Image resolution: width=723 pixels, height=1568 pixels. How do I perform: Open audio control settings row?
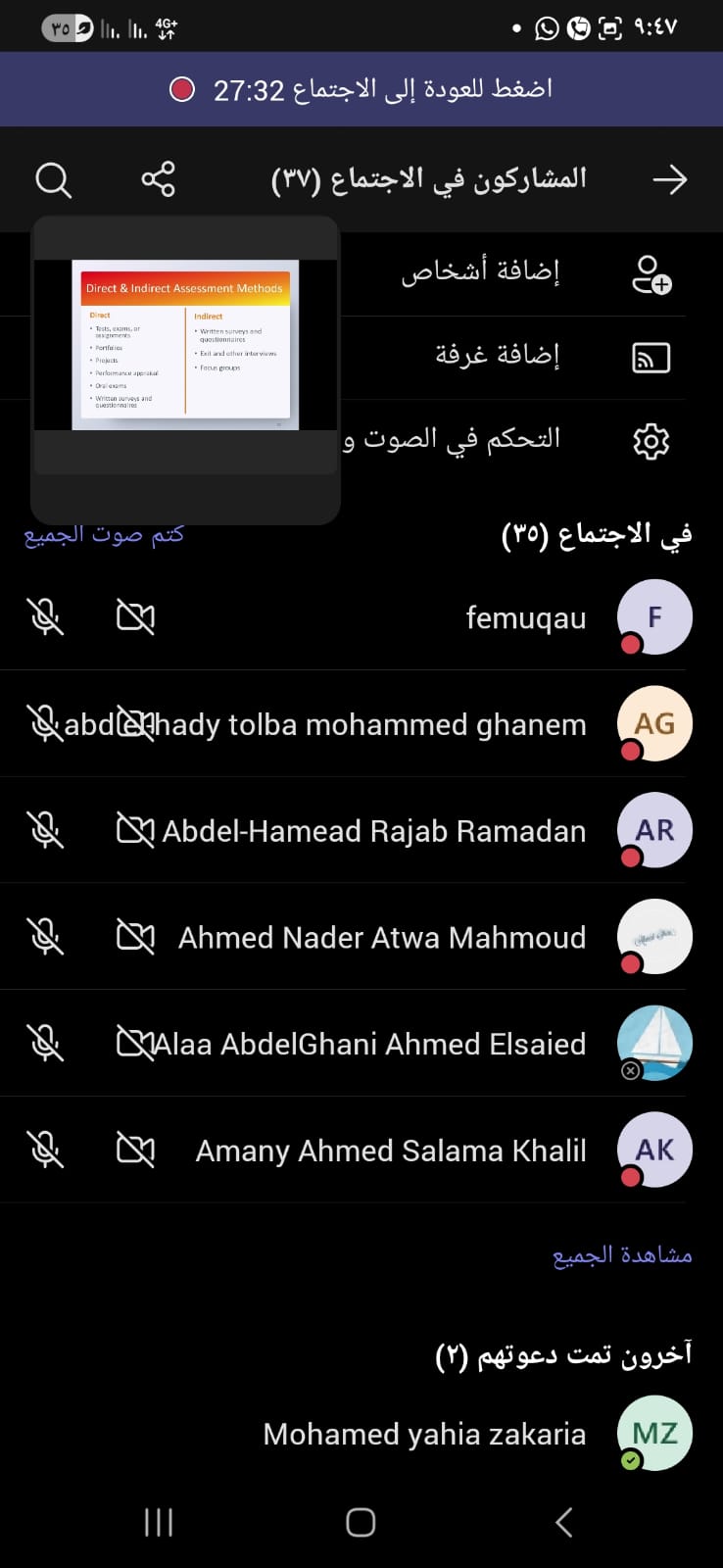click(509, 440)
